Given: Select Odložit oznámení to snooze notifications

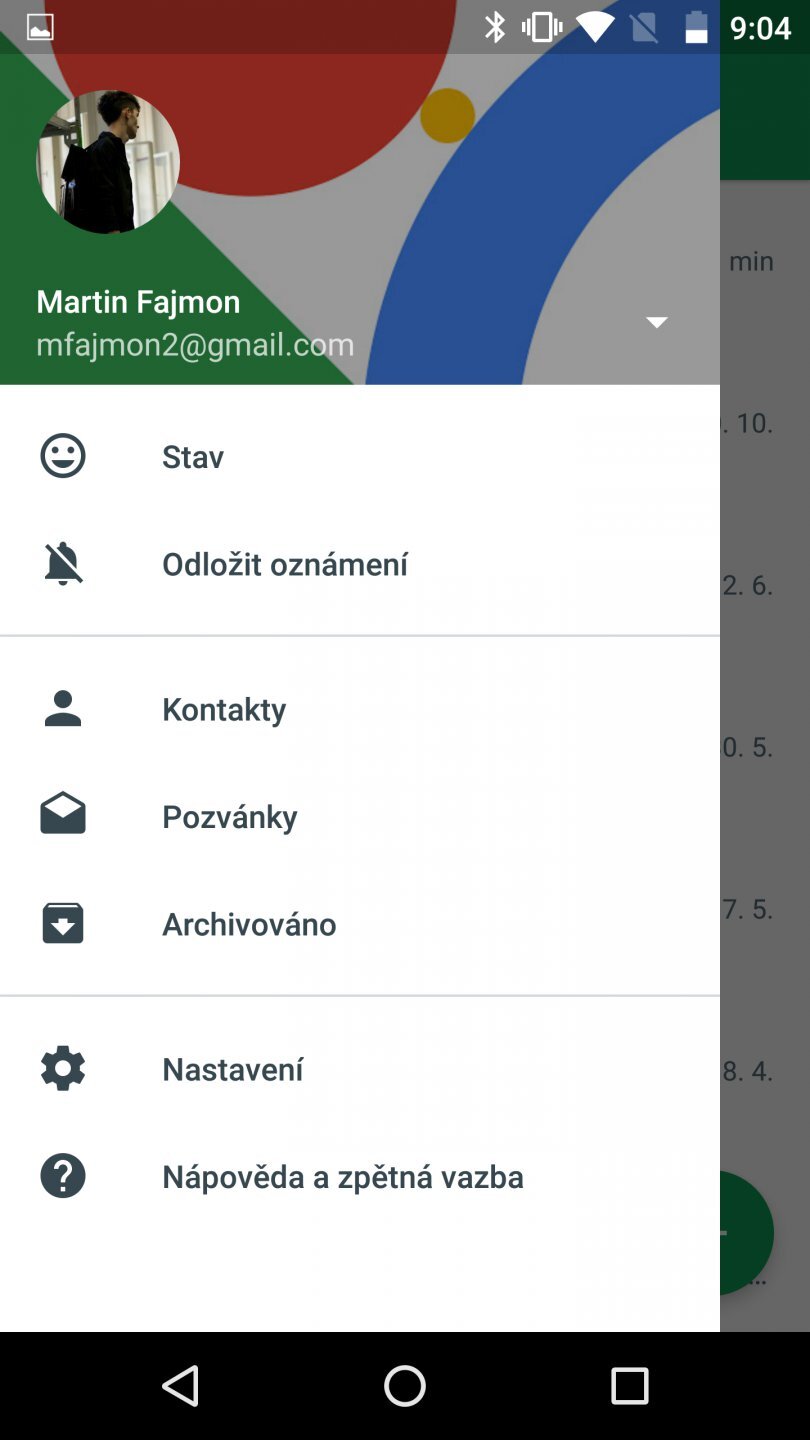Looking at the screenshot, I should click(x=285, y=565).
